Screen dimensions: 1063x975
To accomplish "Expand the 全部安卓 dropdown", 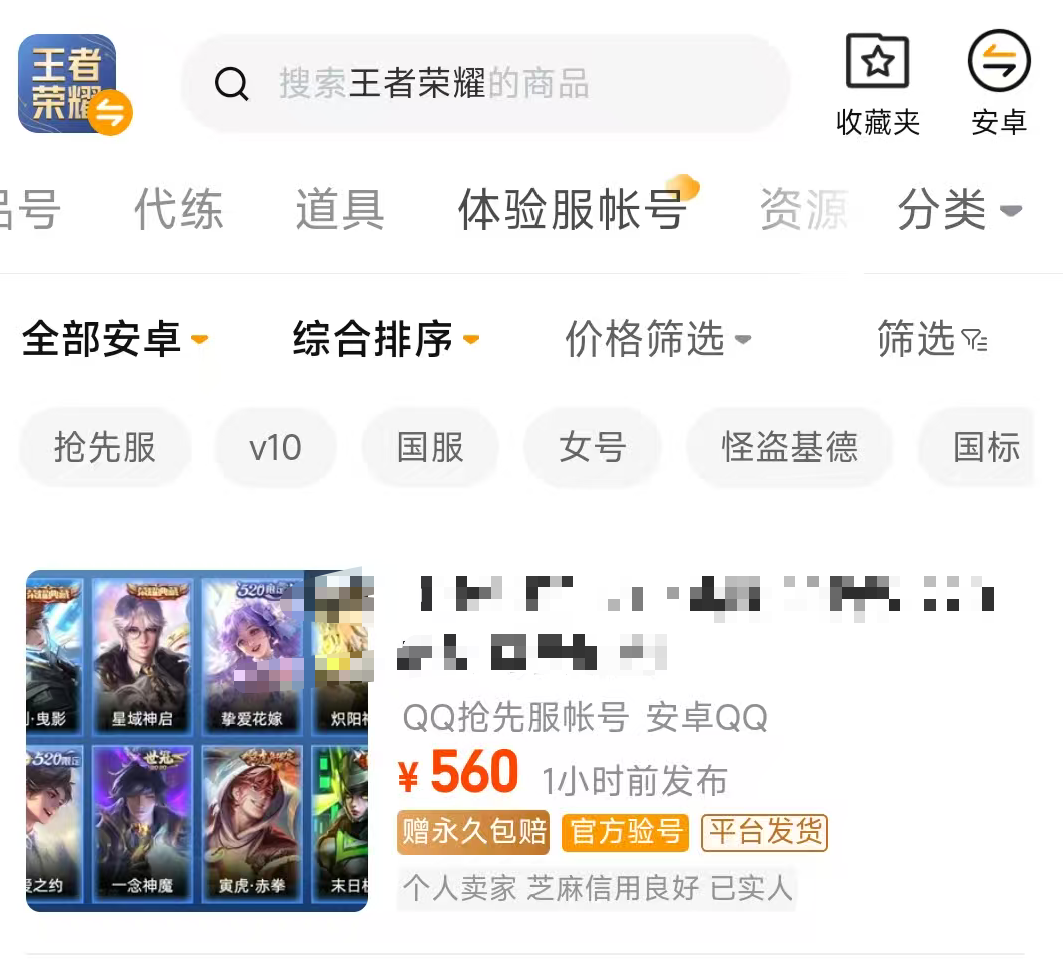I will (114, 339).
